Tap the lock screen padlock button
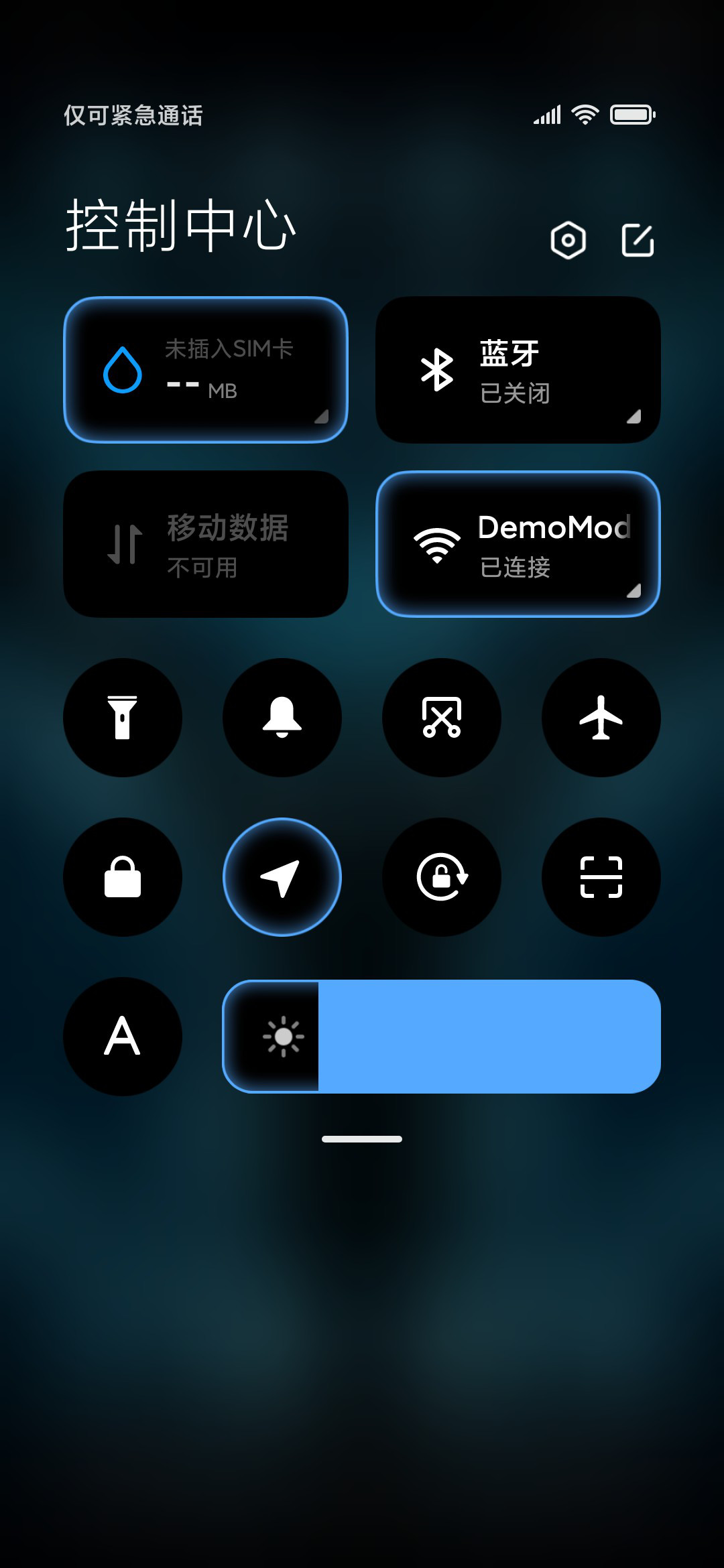The width and height of the screenshot is (724, 1568). (x=123, y=877)
